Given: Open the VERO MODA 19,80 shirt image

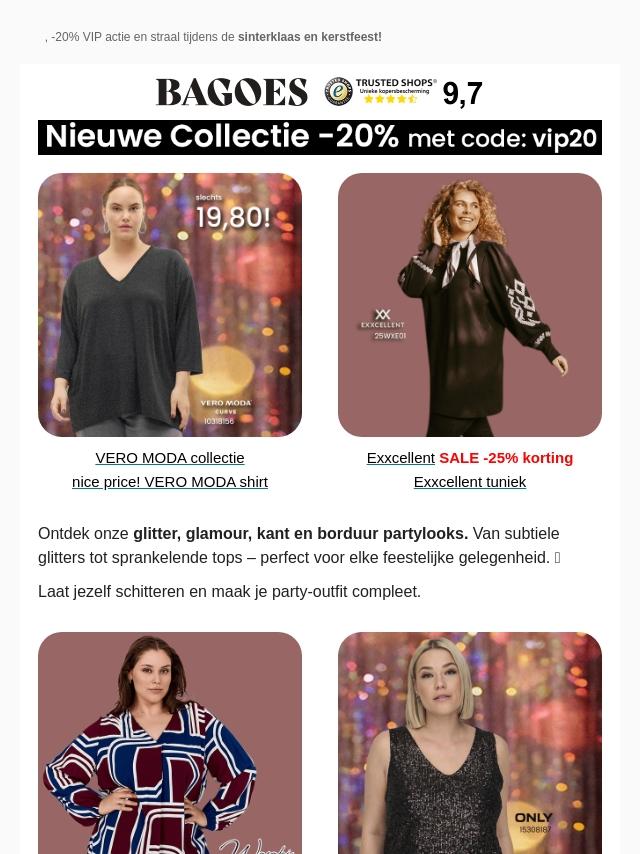Looking at the screenshot, I should tap(170, 305).
